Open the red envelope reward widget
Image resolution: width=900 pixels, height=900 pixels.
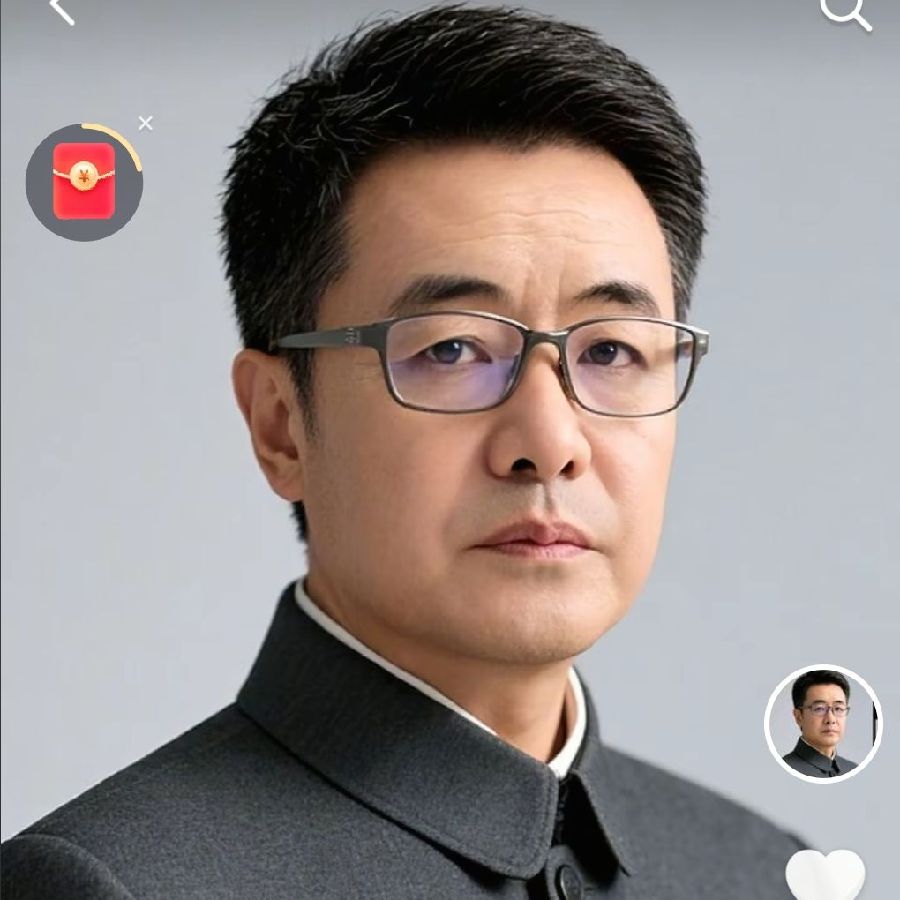pos(84,182)
